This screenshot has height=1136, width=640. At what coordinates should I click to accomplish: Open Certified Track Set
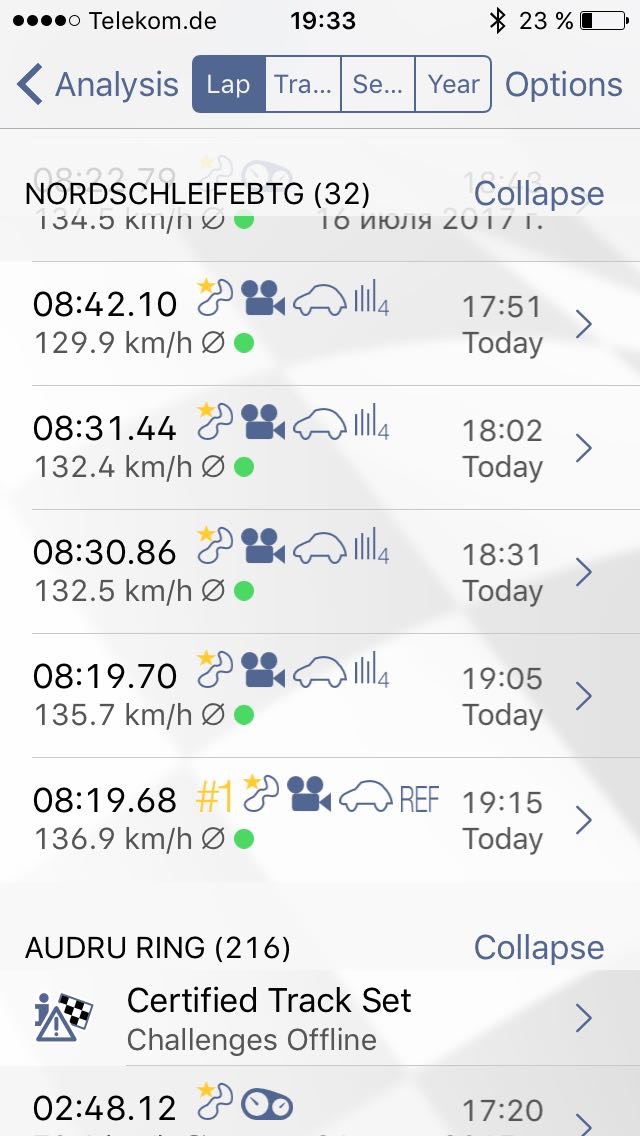320,1018
